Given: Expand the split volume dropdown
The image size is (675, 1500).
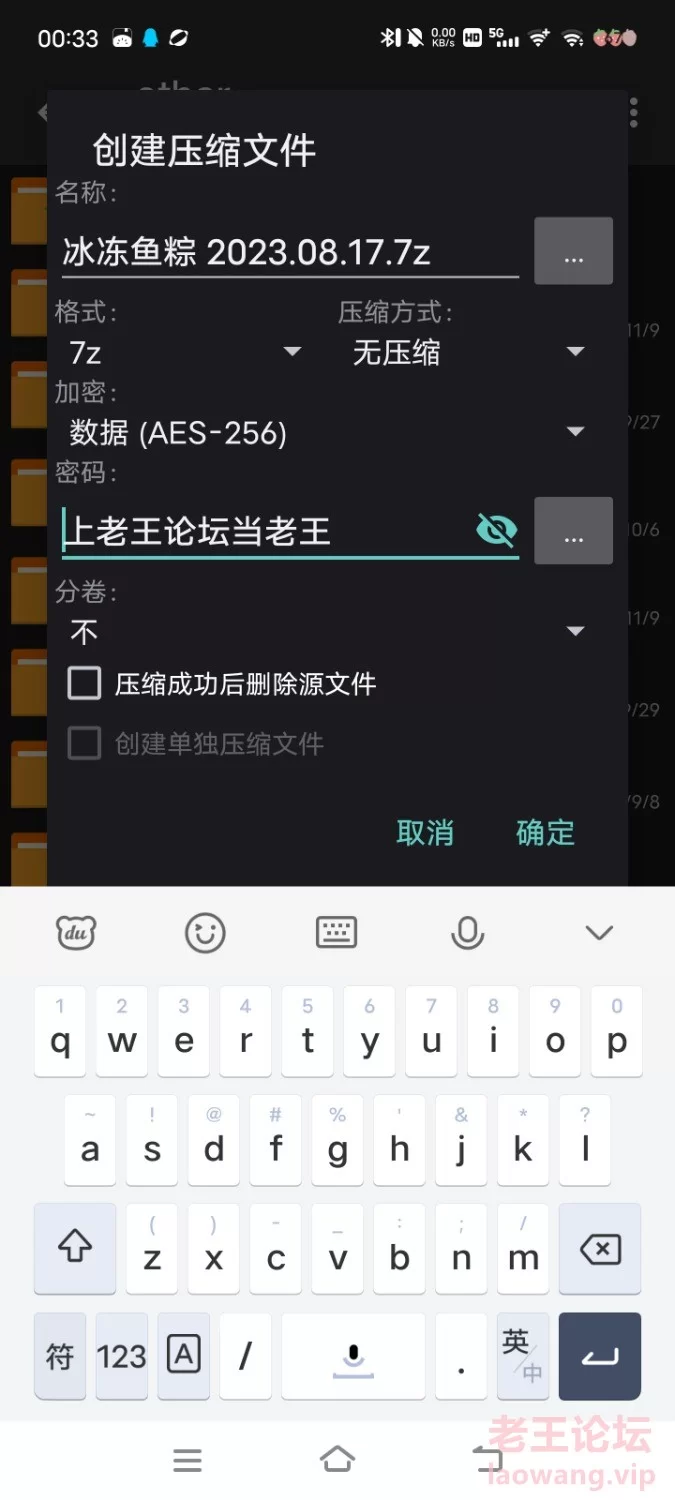Looking at the screenshot, I should [x=327, y=632].
